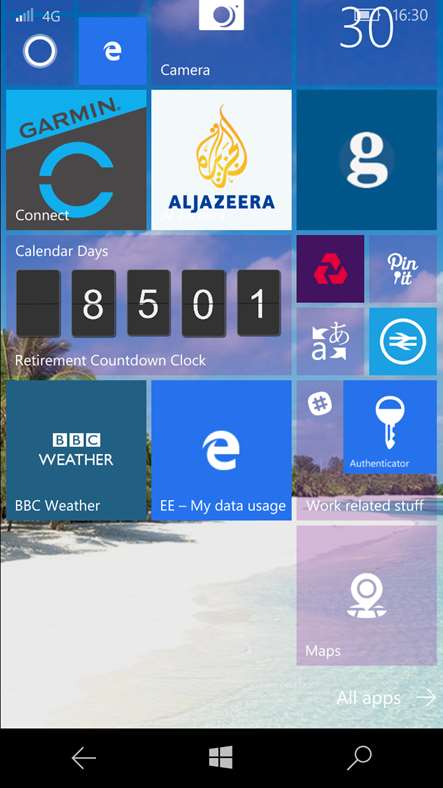
Task: Open Retirement Countdown Clock tile
Action: click(x=149, y=305)
